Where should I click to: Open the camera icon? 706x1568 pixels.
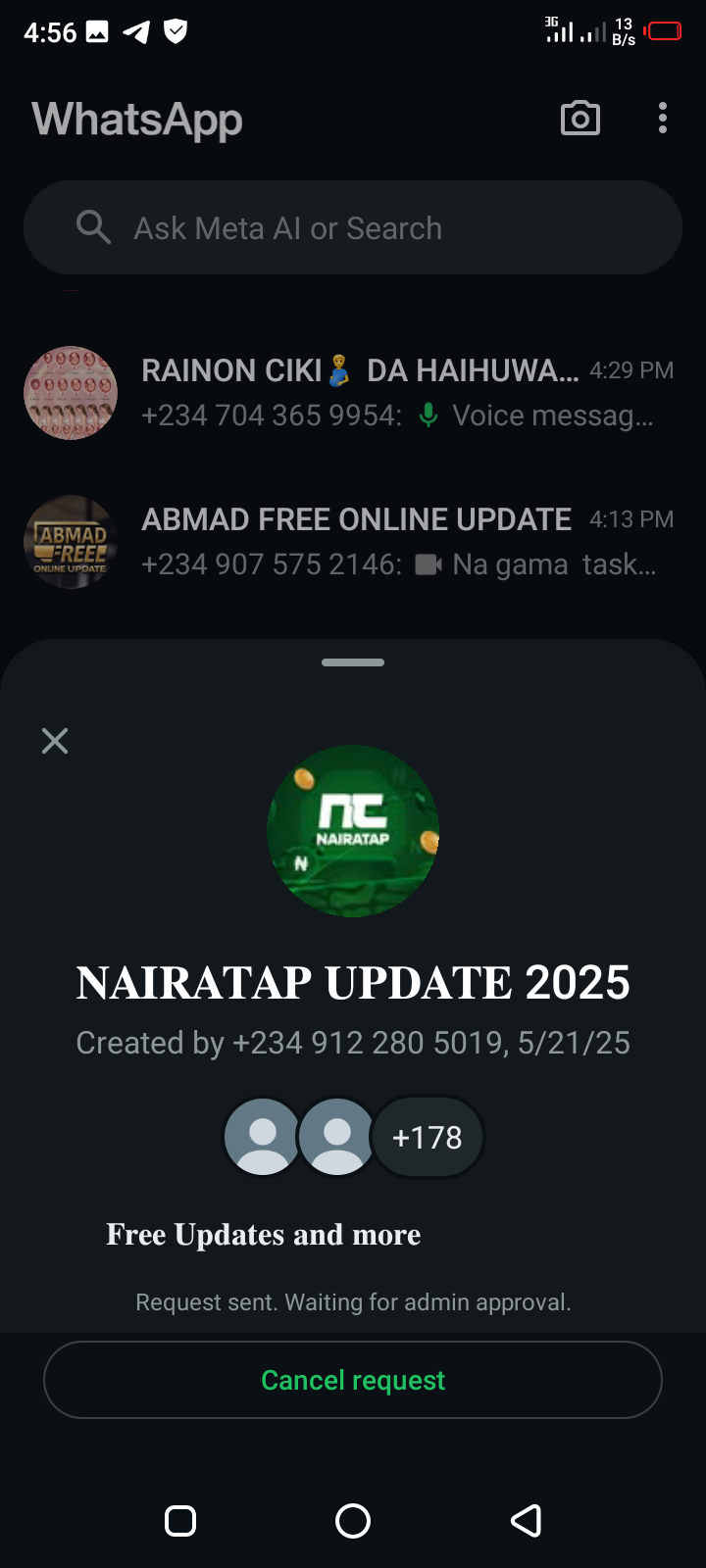coord(580,119)
